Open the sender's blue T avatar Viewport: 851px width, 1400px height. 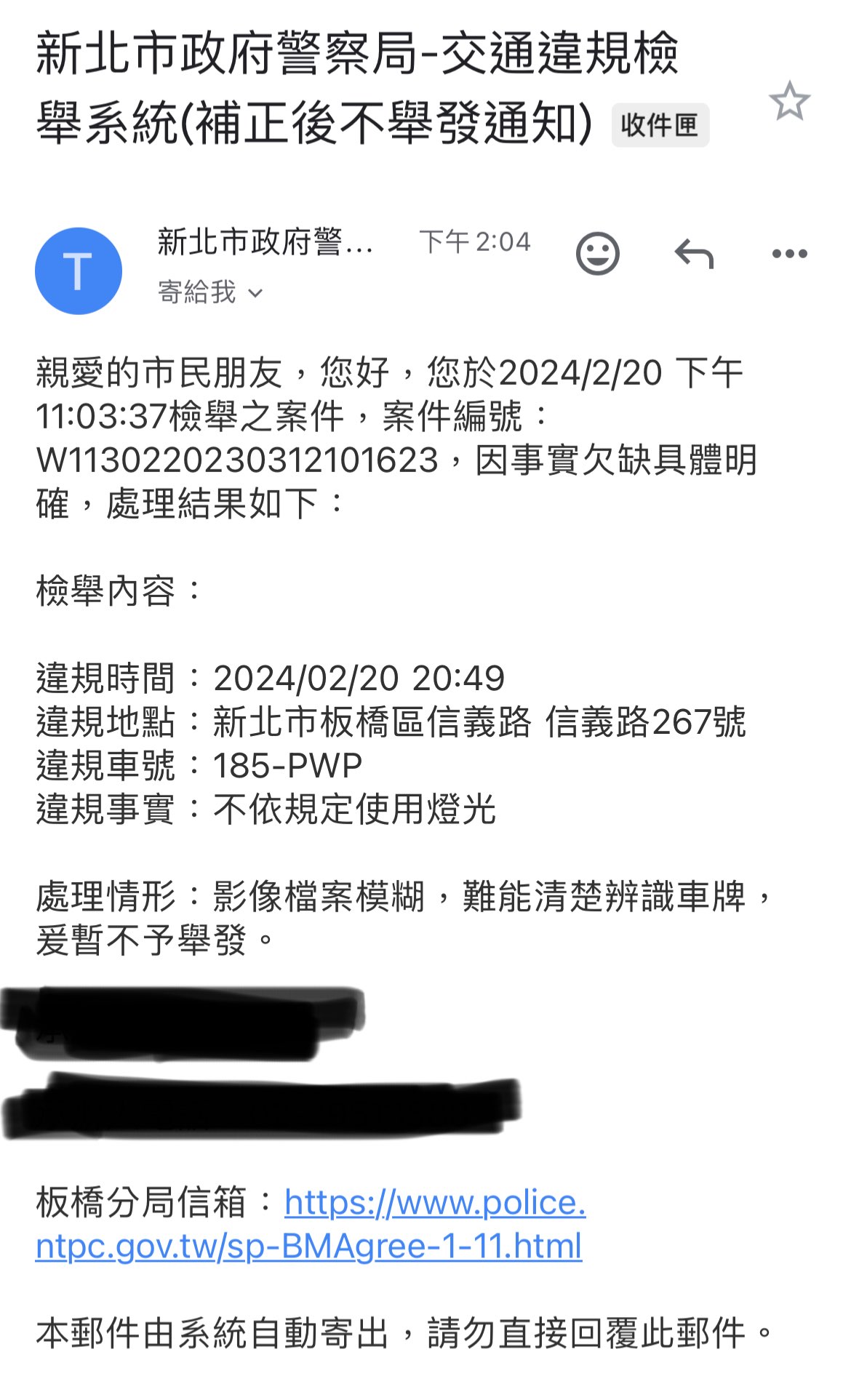79,271
